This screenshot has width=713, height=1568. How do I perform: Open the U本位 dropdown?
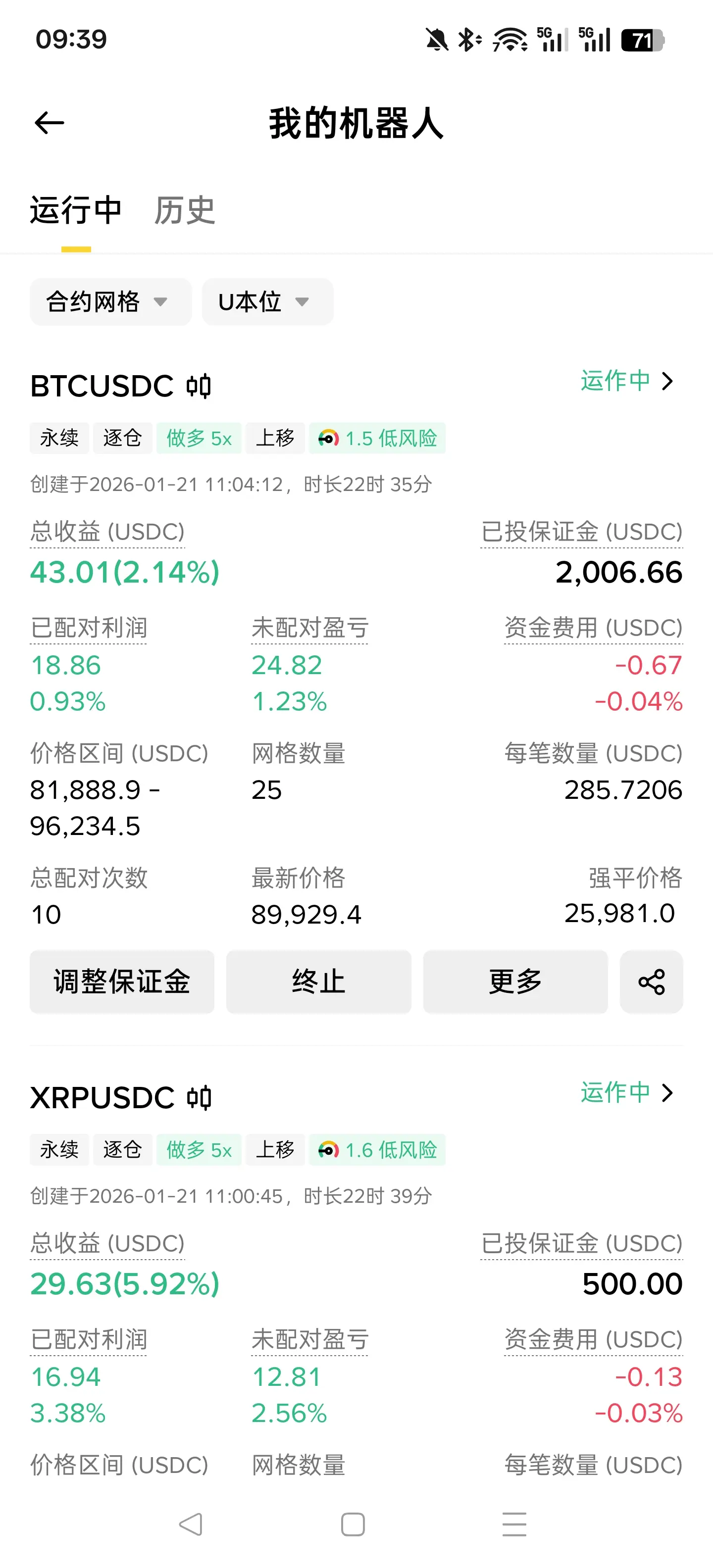(267, 302)
